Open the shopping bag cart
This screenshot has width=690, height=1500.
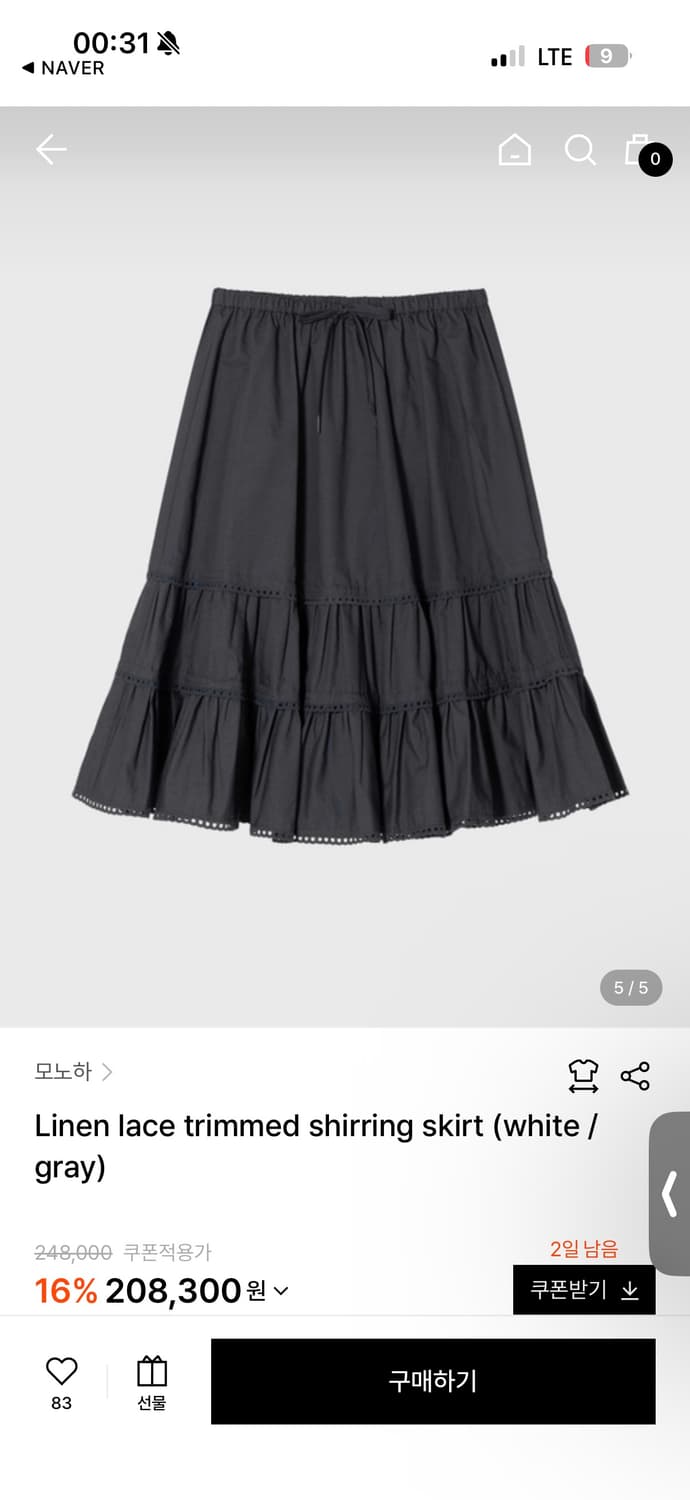pyautogui.click(x=640, y=152)
